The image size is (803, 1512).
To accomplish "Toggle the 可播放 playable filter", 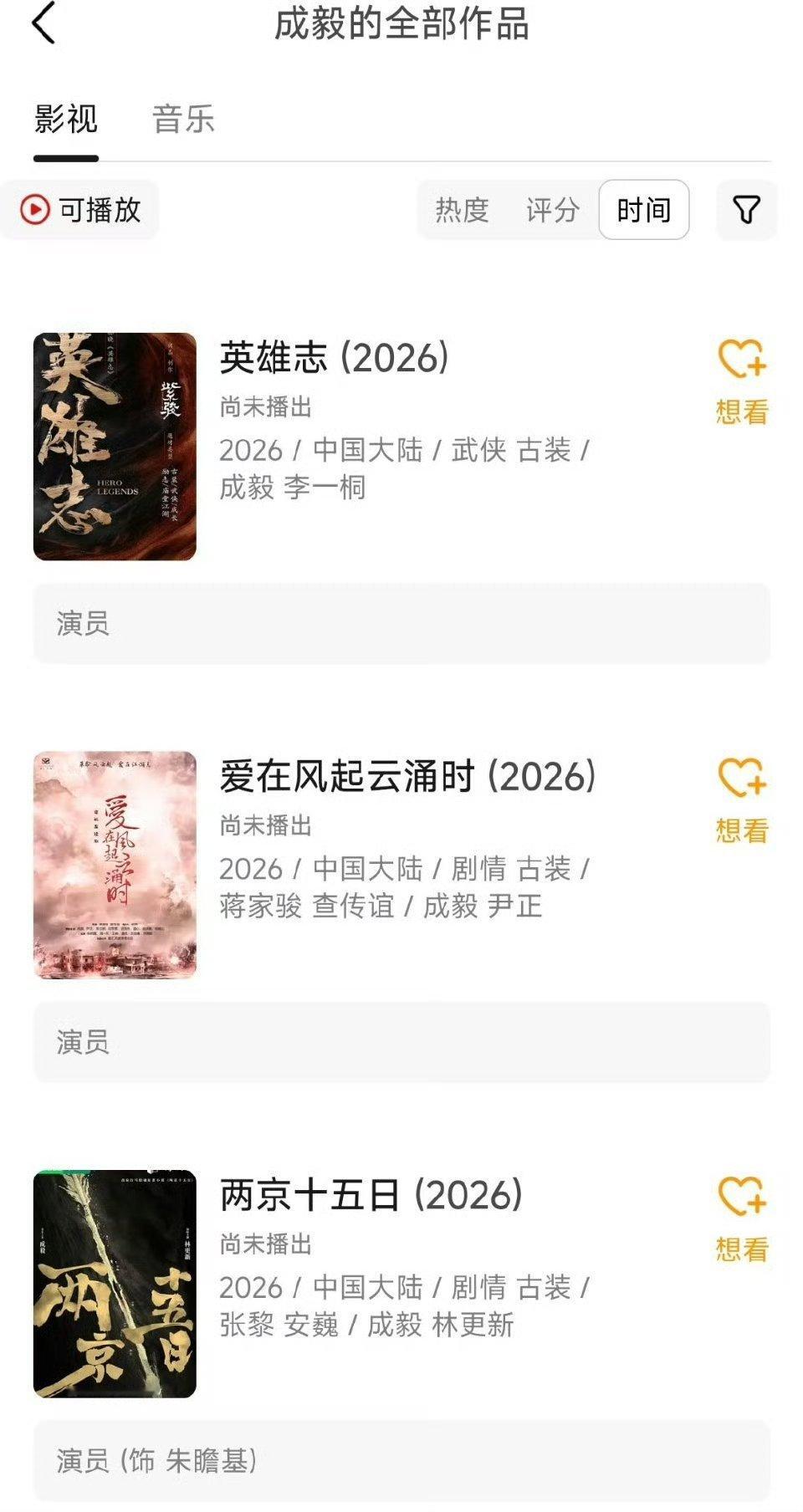I will pyautogui.click(x=79, y=211).
